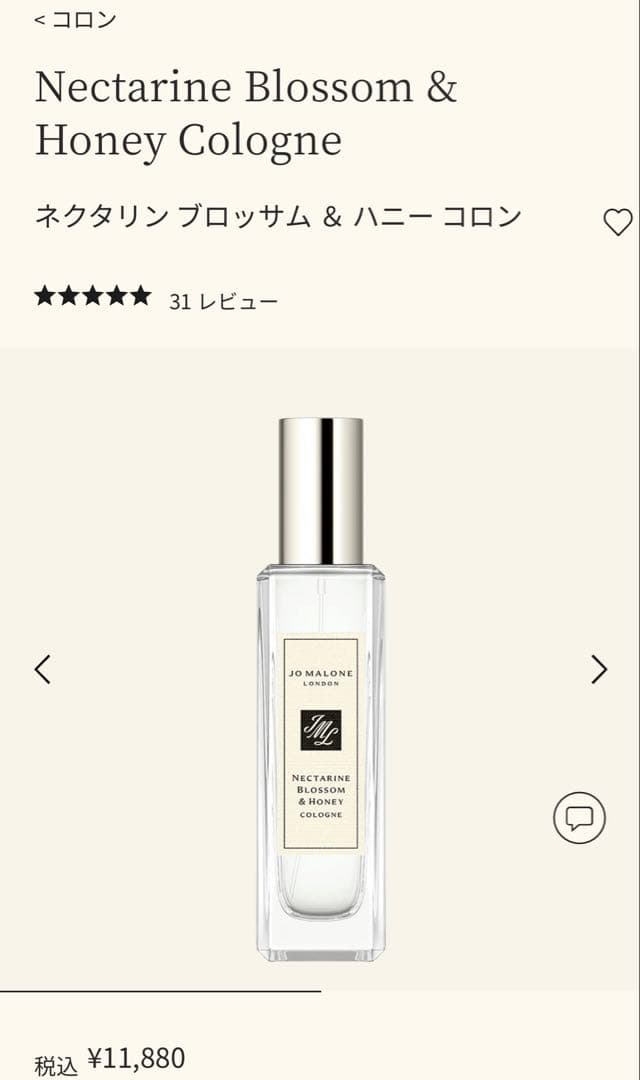Open the 31 レビュー reviews link

tap(223, 300)
